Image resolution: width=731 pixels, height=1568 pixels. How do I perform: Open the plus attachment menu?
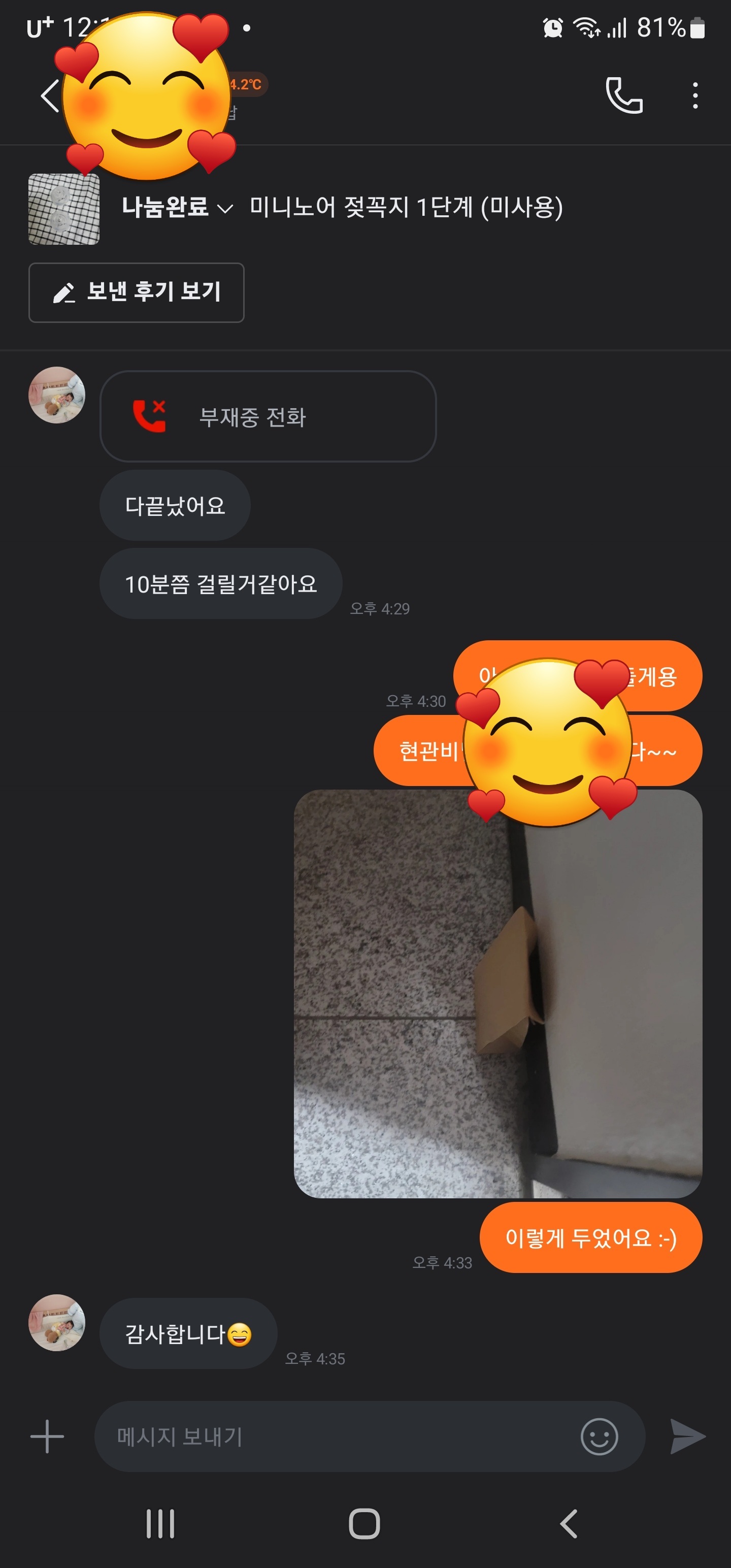tap(47, 1437)
